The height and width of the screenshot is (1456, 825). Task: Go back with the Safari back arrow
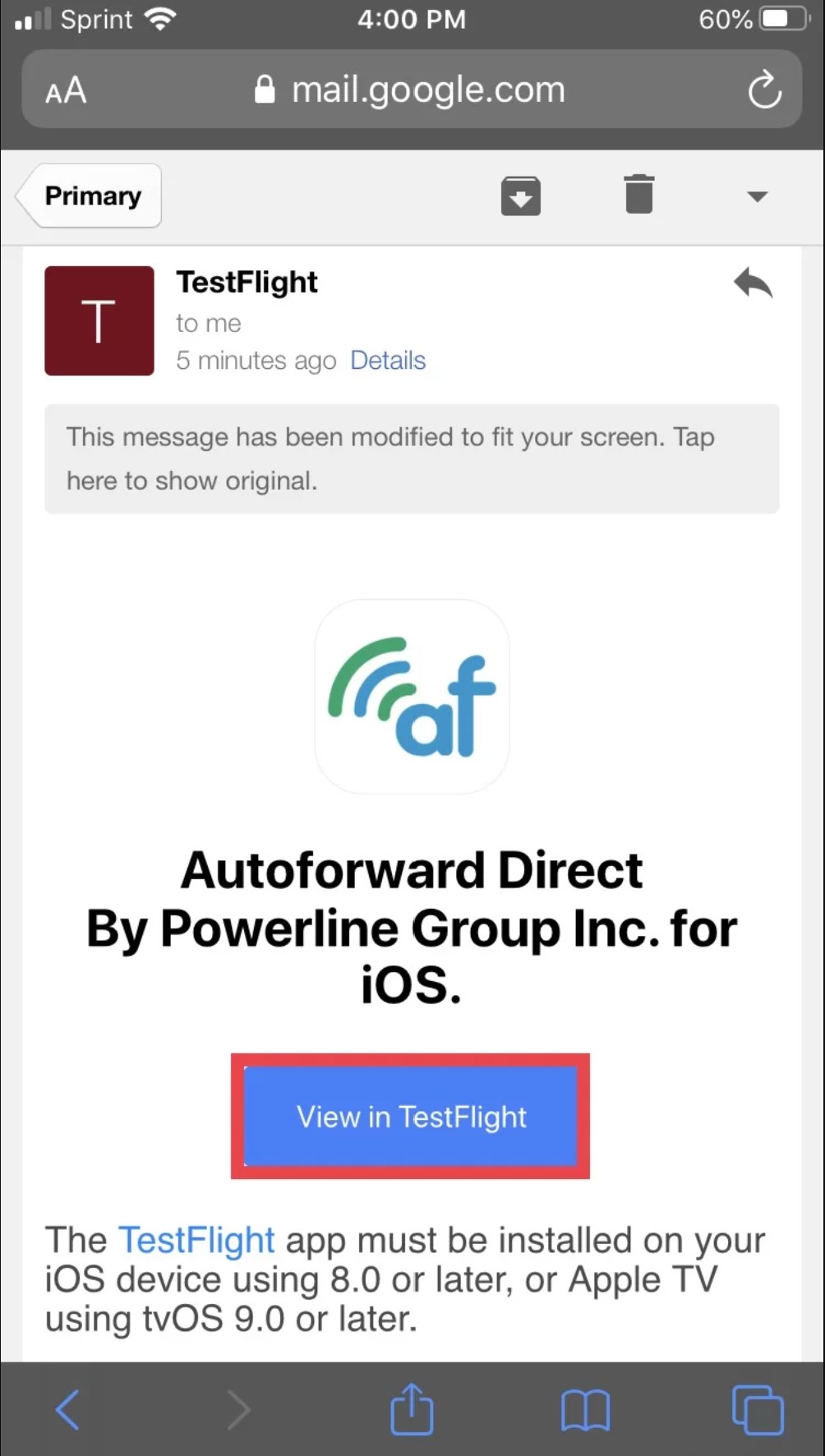[67, 1410]
